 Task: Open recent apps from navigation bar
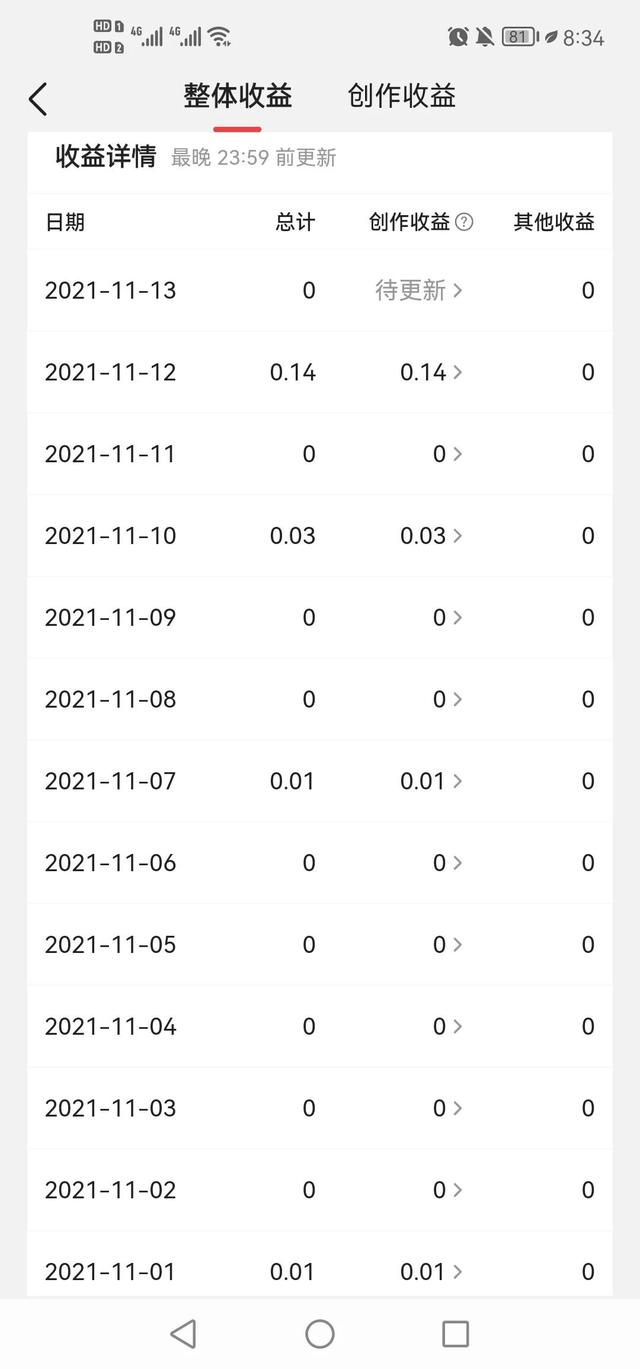tap(456, 1333)
